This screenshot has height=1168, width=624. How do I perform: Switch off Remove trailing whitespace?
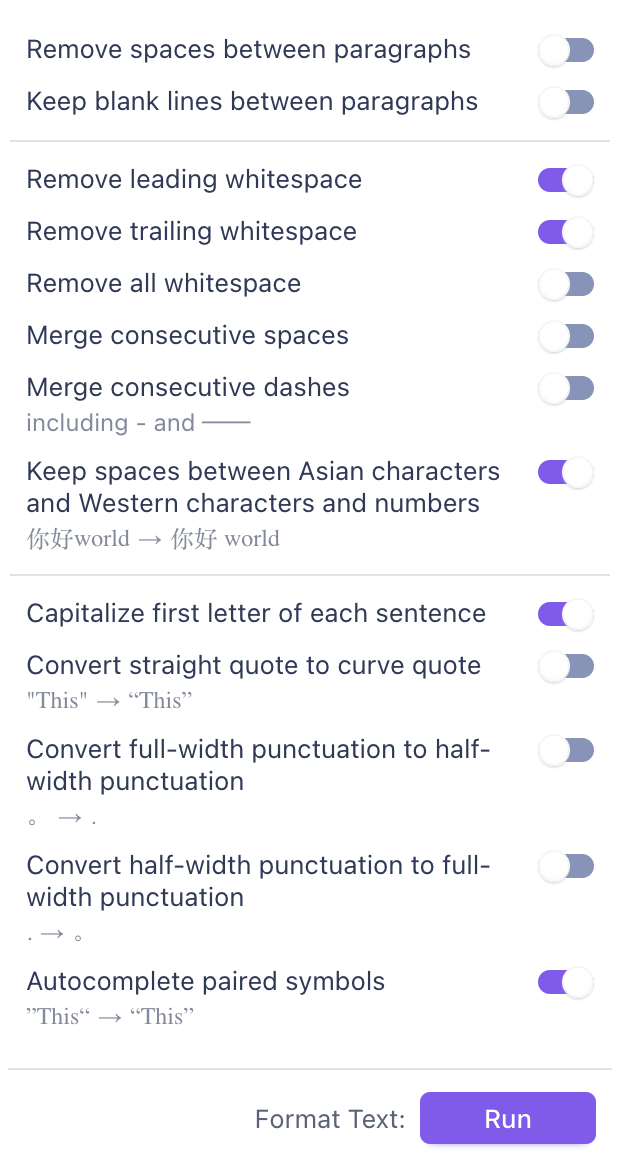(x=566, y=232)
